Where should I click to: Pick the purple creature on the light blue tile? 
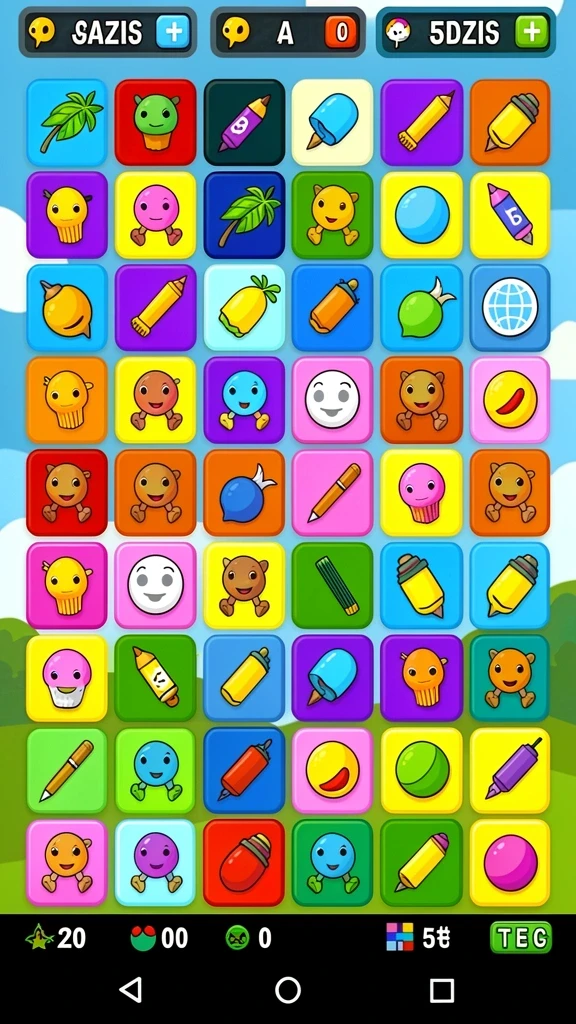click(x=155, y=863)
